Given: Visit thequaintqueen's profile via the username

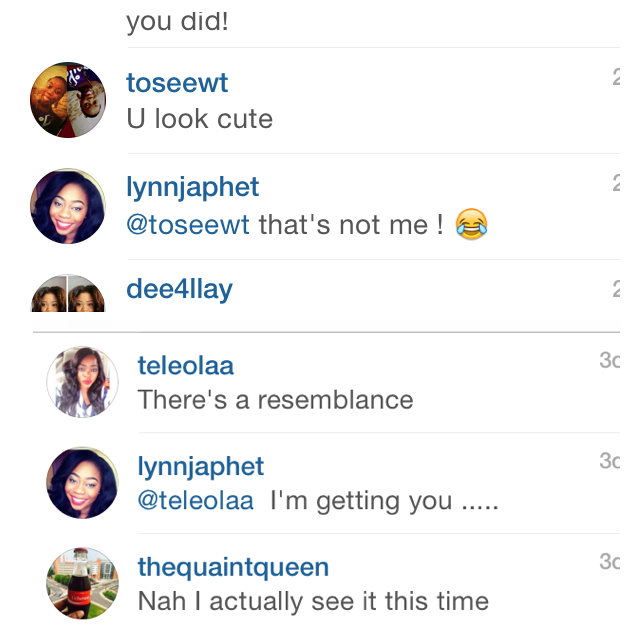Looking at the screenshot, I should click(x=233, y=567).
